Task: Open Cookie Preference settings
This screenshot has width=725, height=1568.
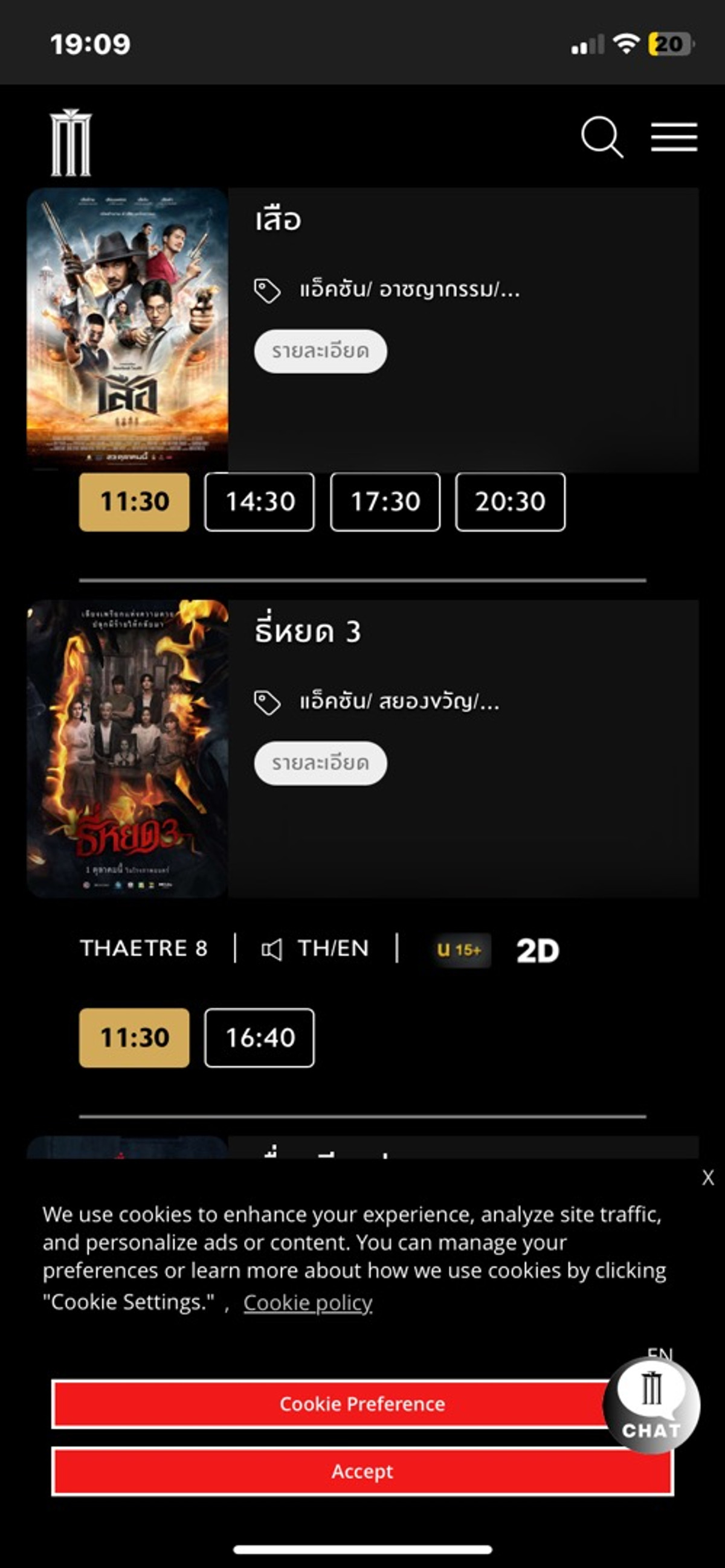Action: pyautogui.click(x=329, y=1404)
